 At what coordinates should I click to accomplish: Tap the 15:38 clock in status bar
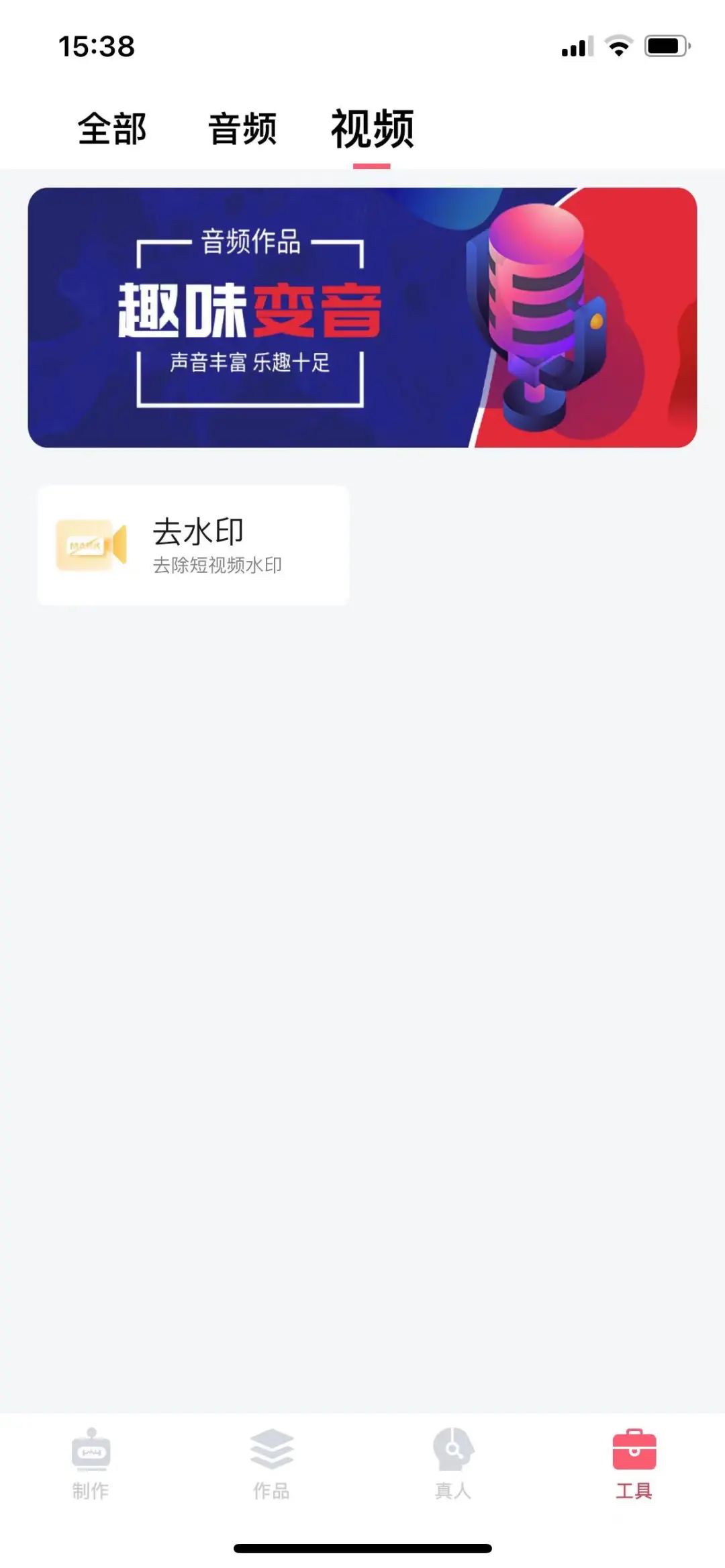pos(96,46)
